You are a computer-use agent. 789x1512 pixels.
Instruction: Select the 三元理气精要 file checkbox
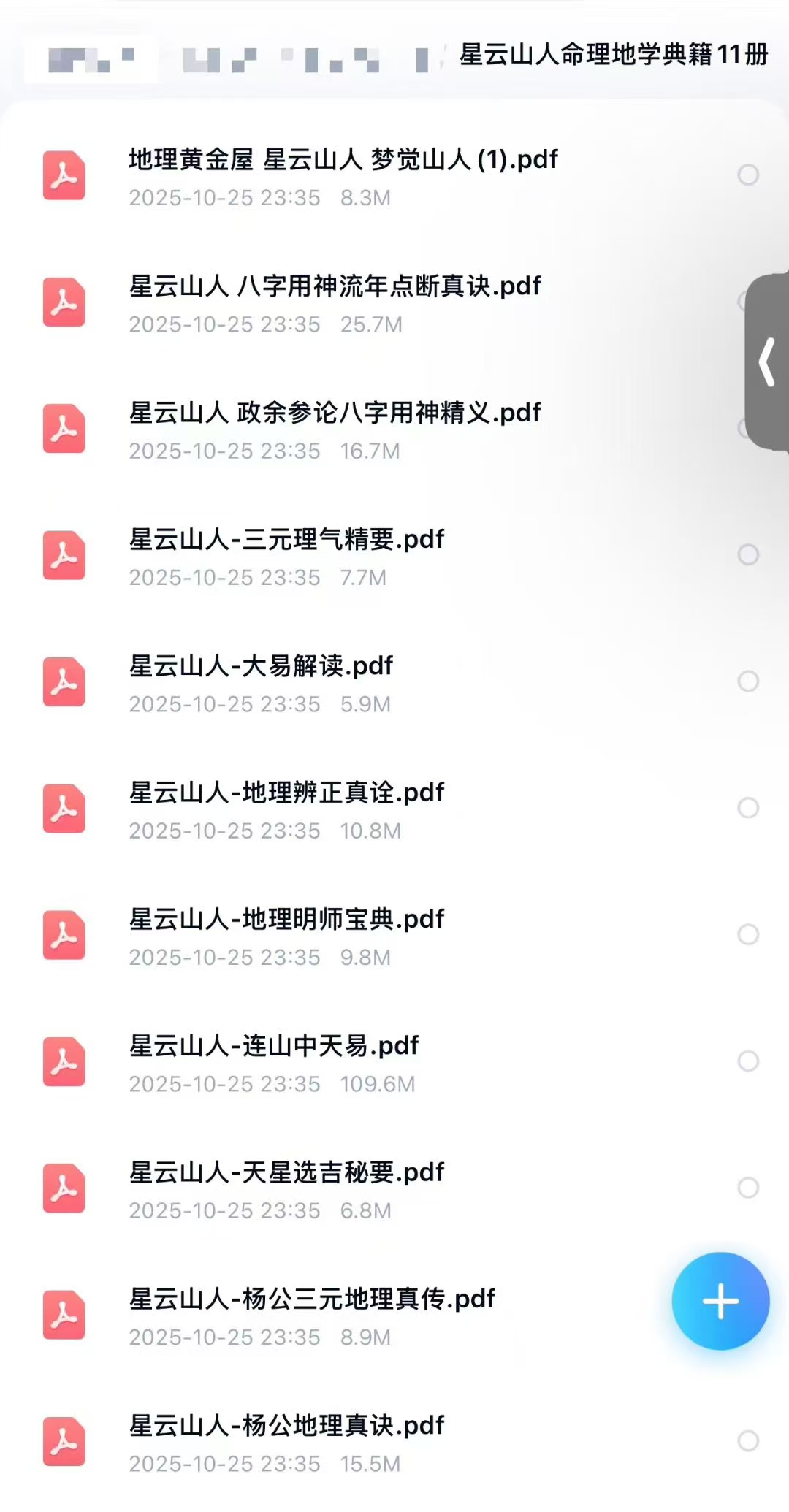(x=748, y=554)
